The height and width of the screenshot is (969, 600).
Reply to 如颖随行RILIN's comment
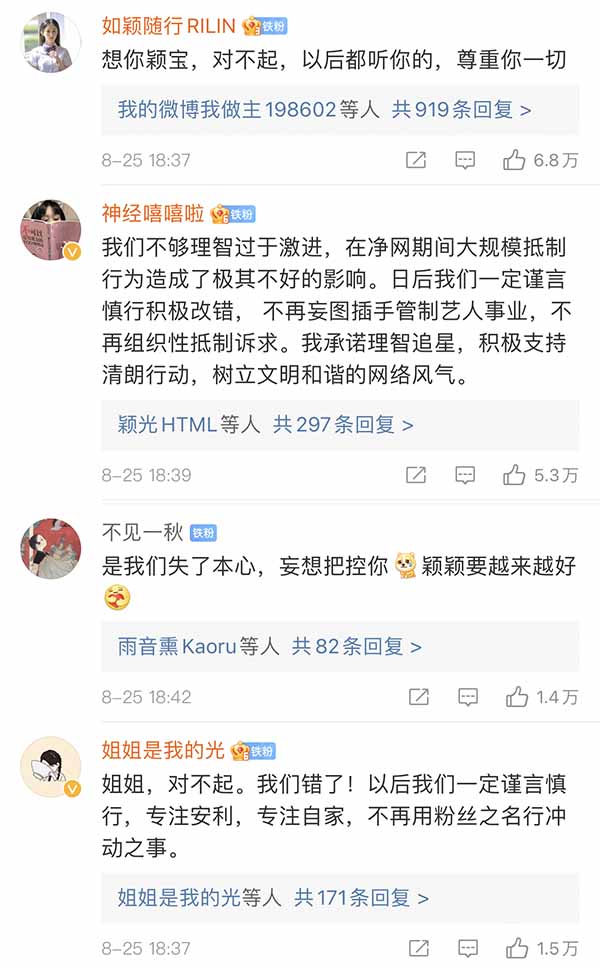point(465,160)
